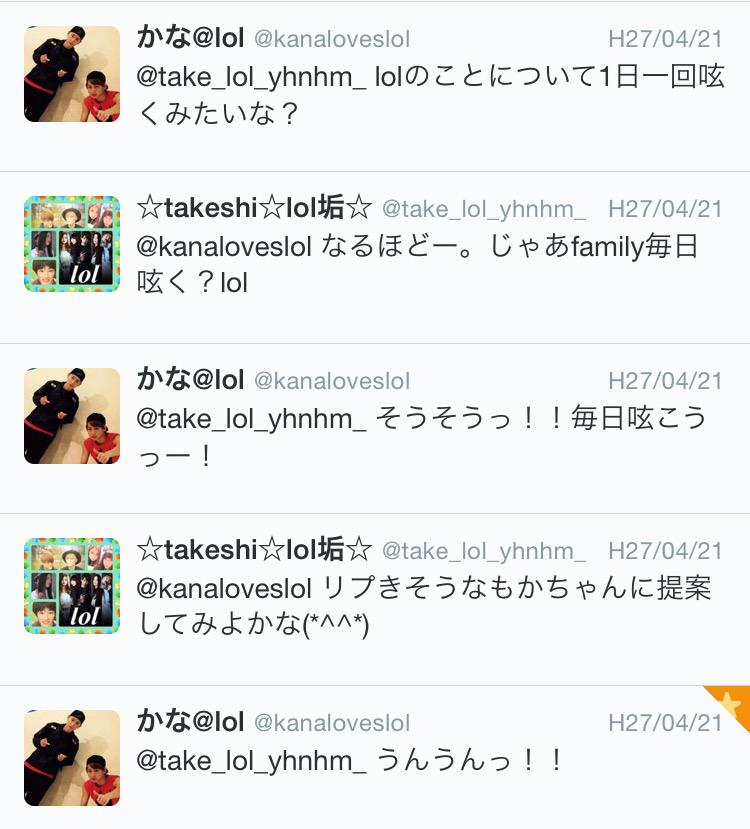Tap the @kanaloveslol mention in the なるほどー tweet
The width and height of the screenshot is (750, 829).
(224, 247)
